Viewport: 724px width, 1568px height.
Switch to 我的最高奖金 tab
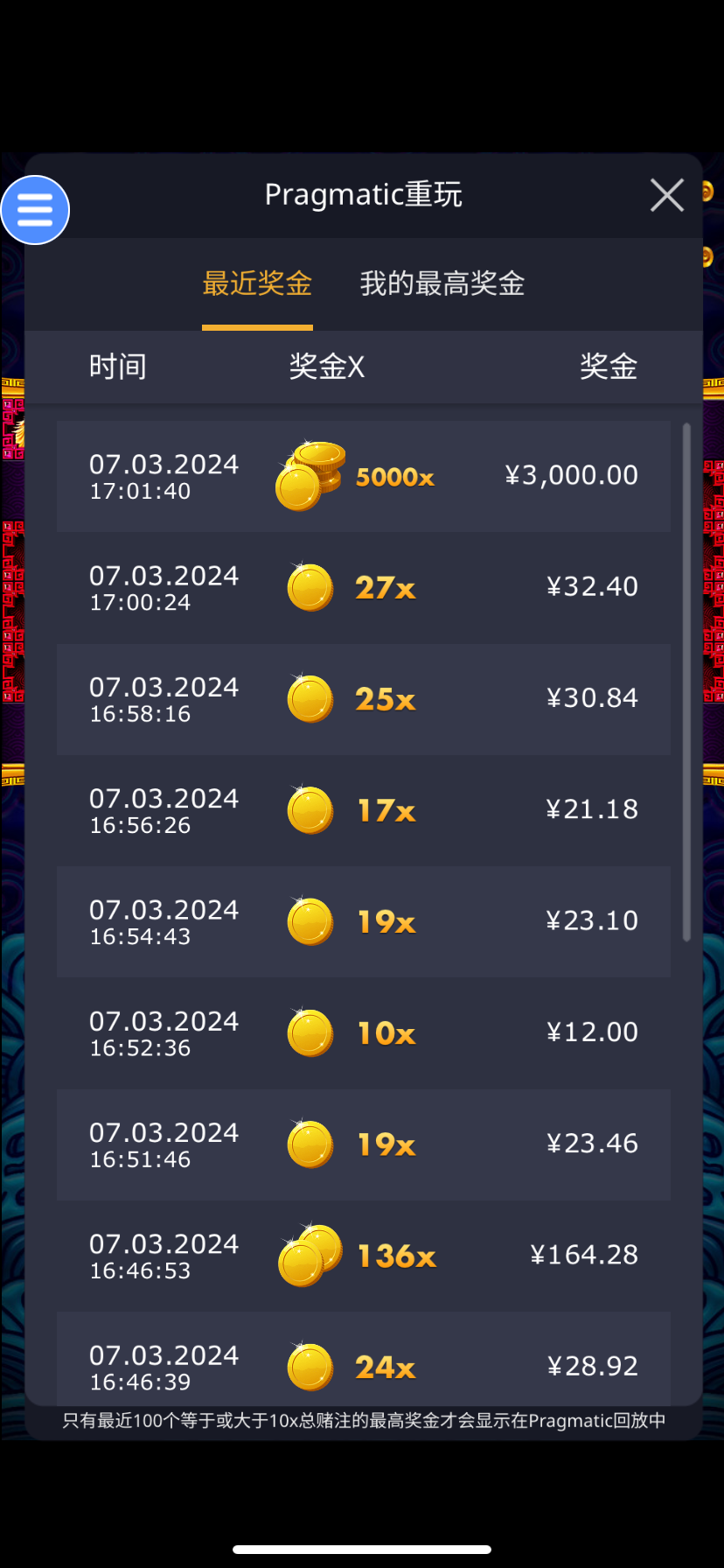click(442, 283)
